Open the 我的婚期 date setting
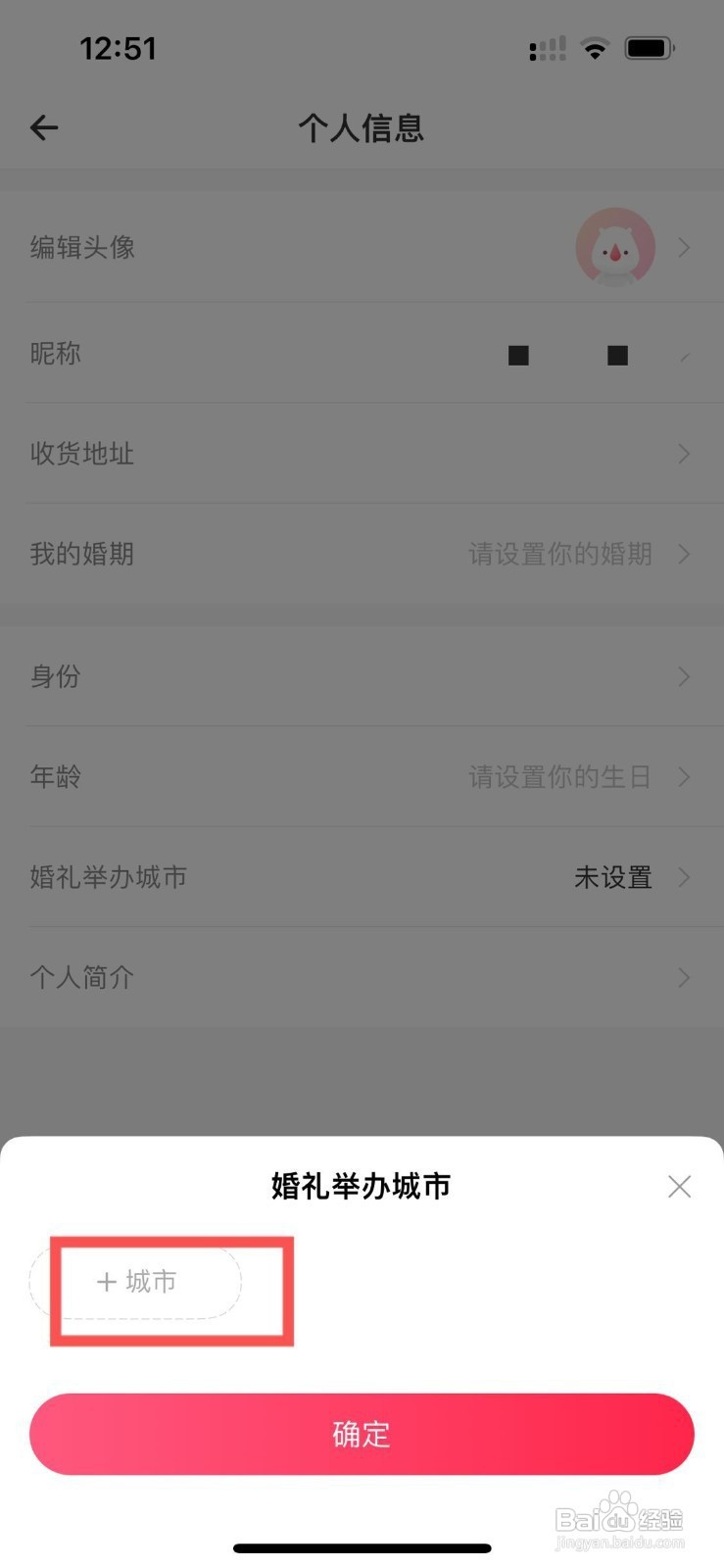 pos(362,554)
